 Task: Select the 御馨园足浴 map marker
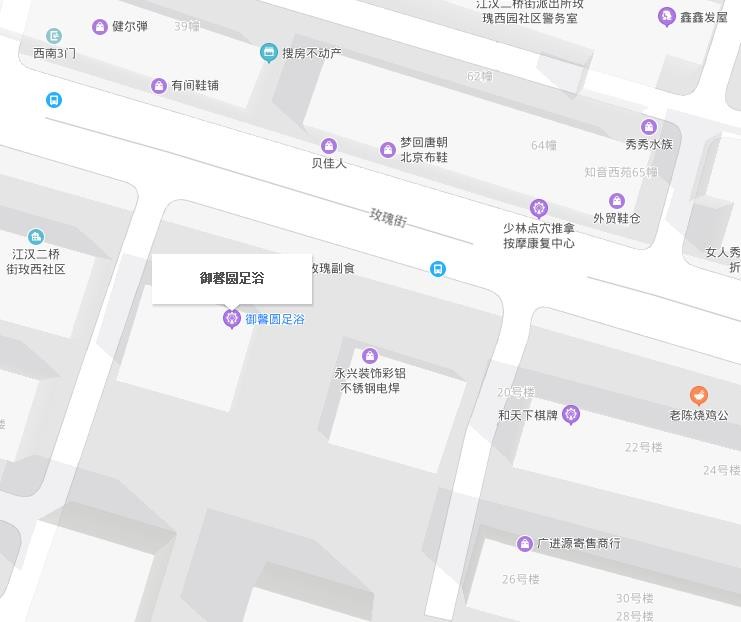232,318
